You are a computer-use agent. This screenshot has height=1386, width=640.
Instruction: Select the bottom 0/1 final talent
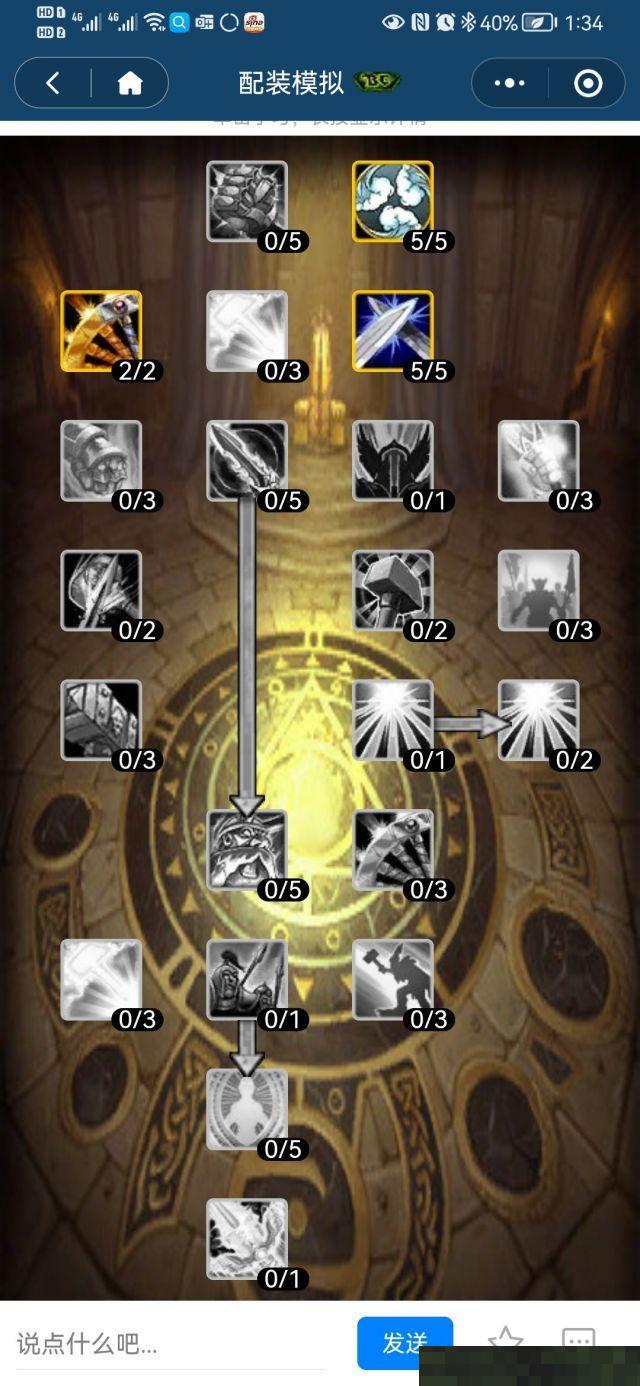coord(247,1239)
